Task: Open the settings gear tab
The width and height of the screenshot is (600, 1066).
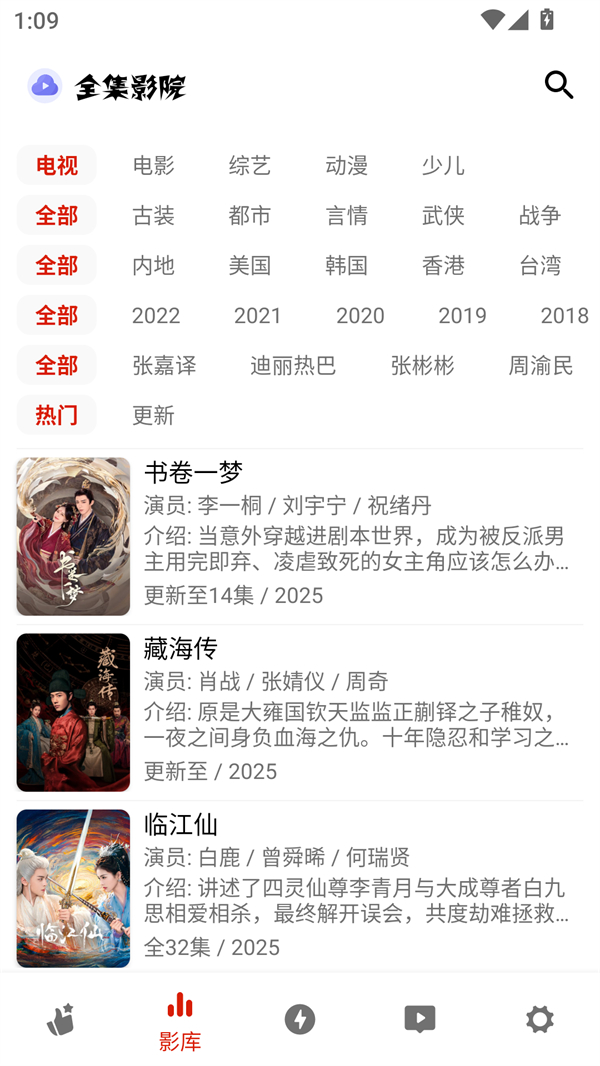Action: point(540,1019)
